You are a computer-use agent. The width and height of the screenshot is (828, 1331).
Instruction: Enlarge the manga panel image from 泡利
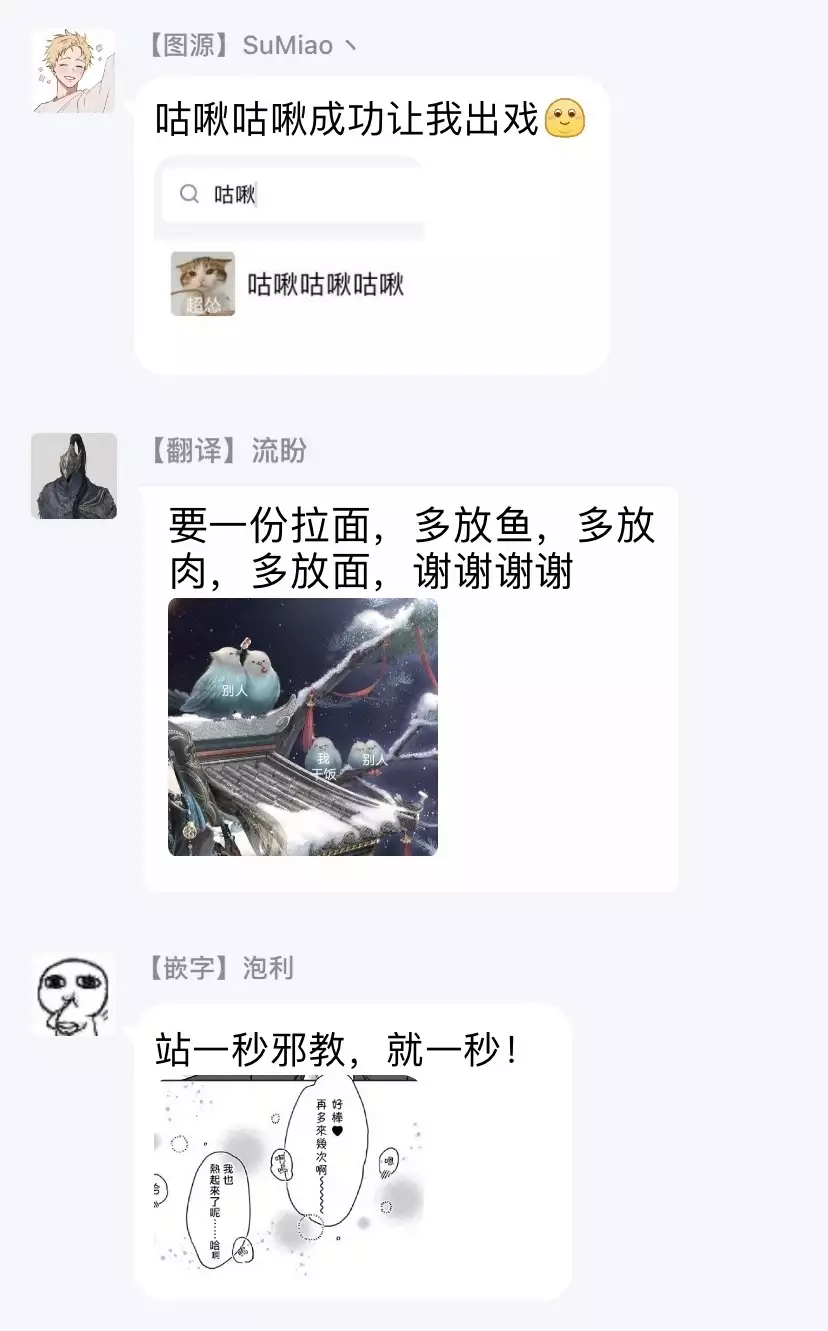(x=290, y=1175)
